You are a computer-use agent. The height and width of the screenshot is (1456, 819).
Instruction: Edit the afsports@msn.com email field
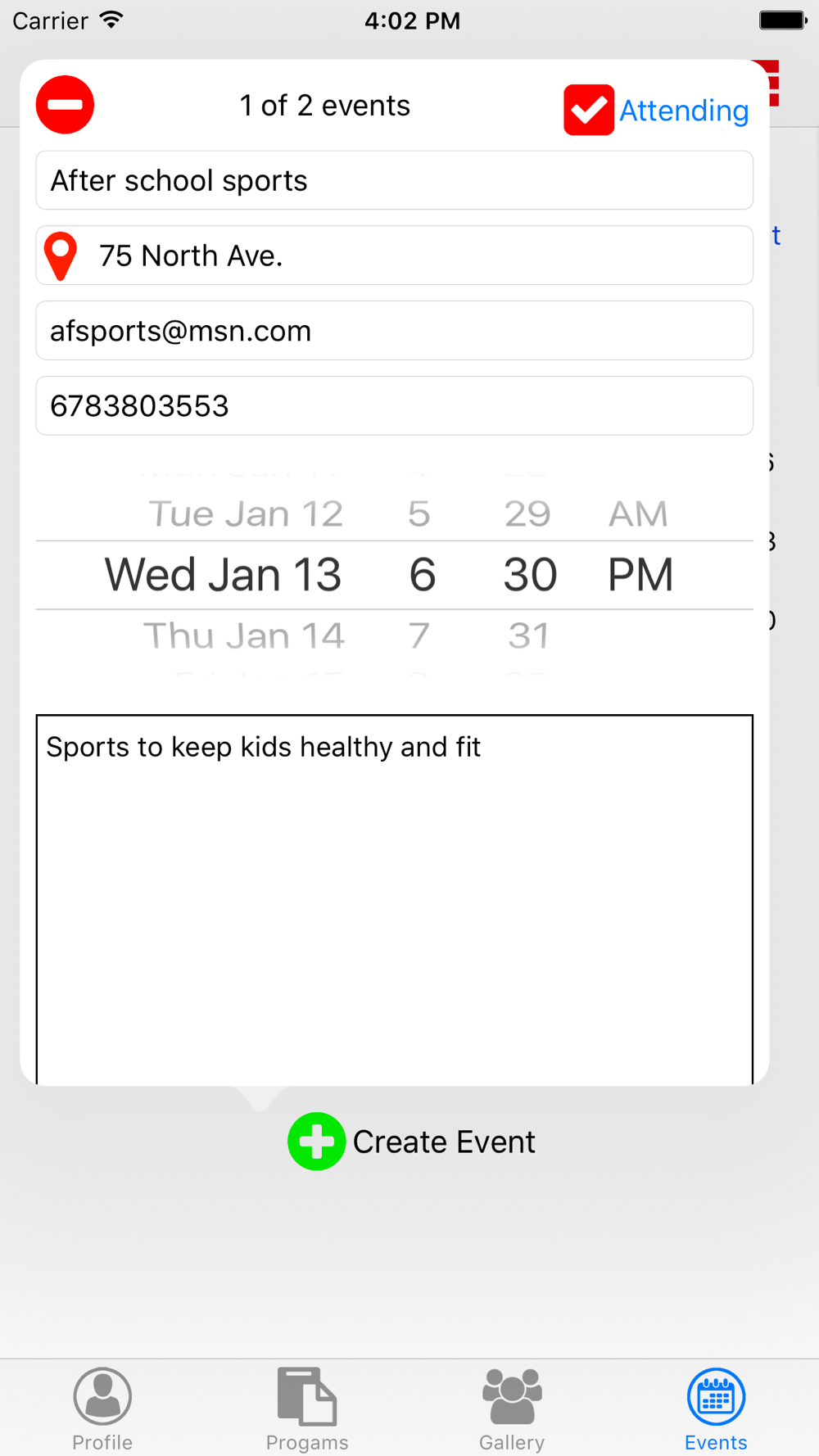point(394,331)
